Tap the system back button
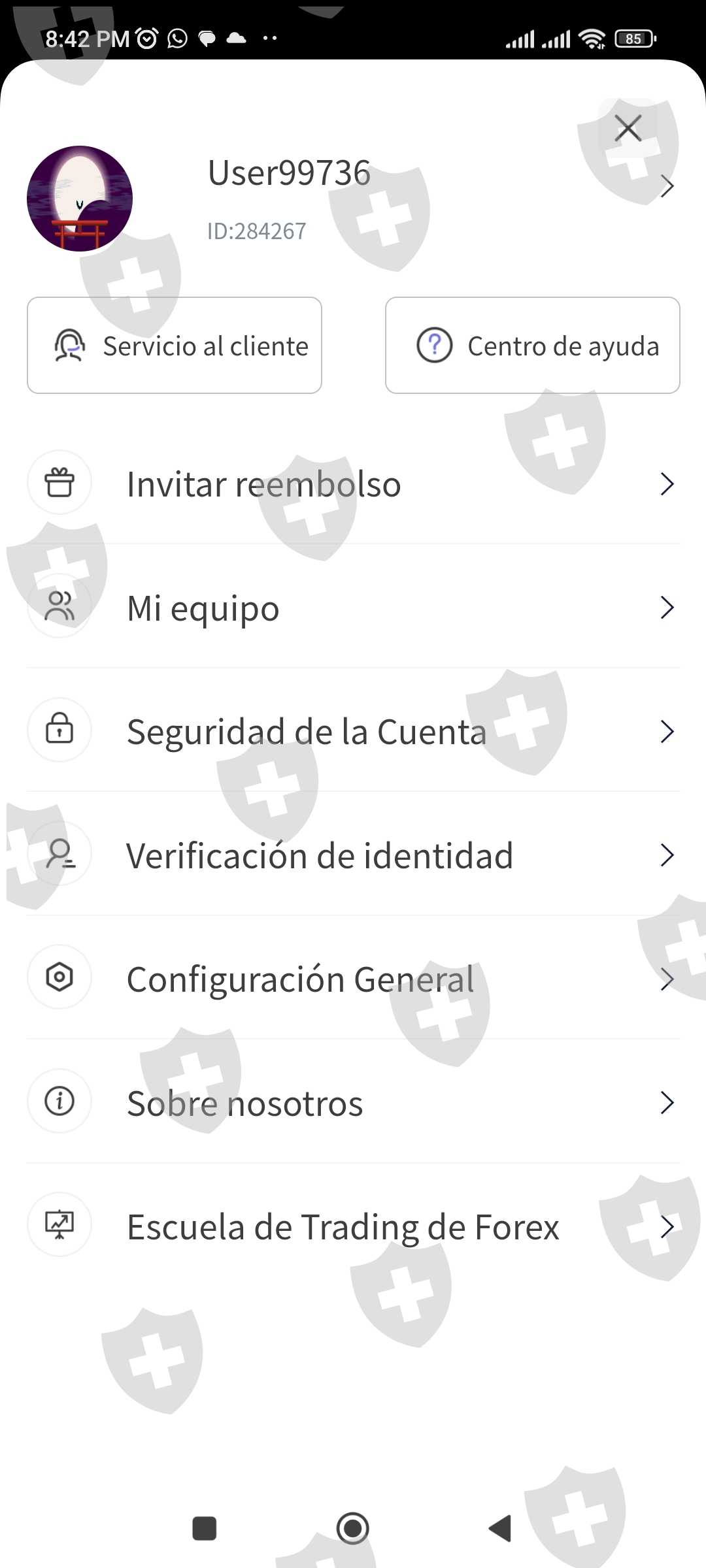The width and height of the screenshot is (706, 1568). pos(500,1528)
